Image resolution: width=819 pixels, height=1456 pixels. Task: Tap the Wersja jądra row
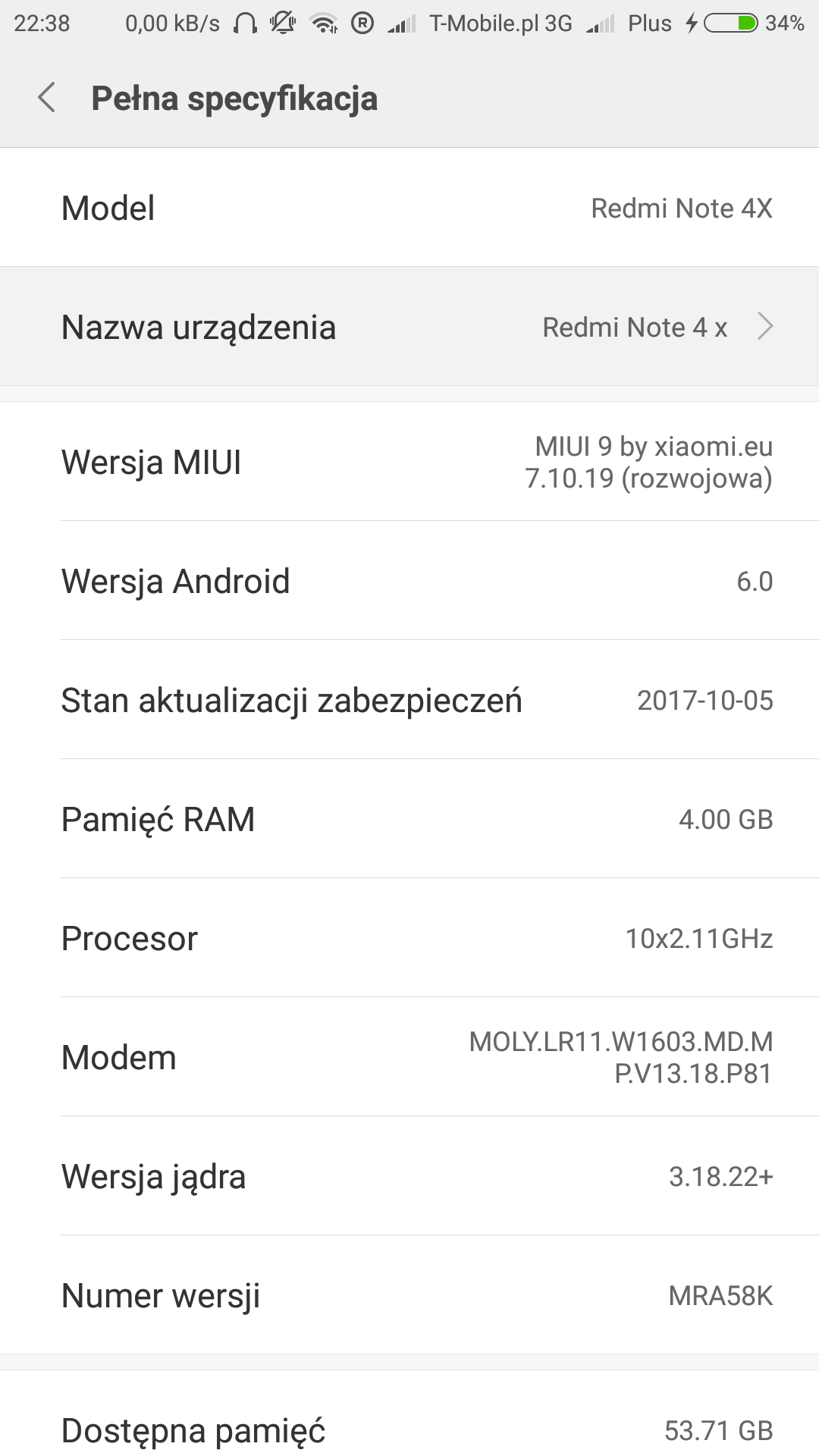409,1176
